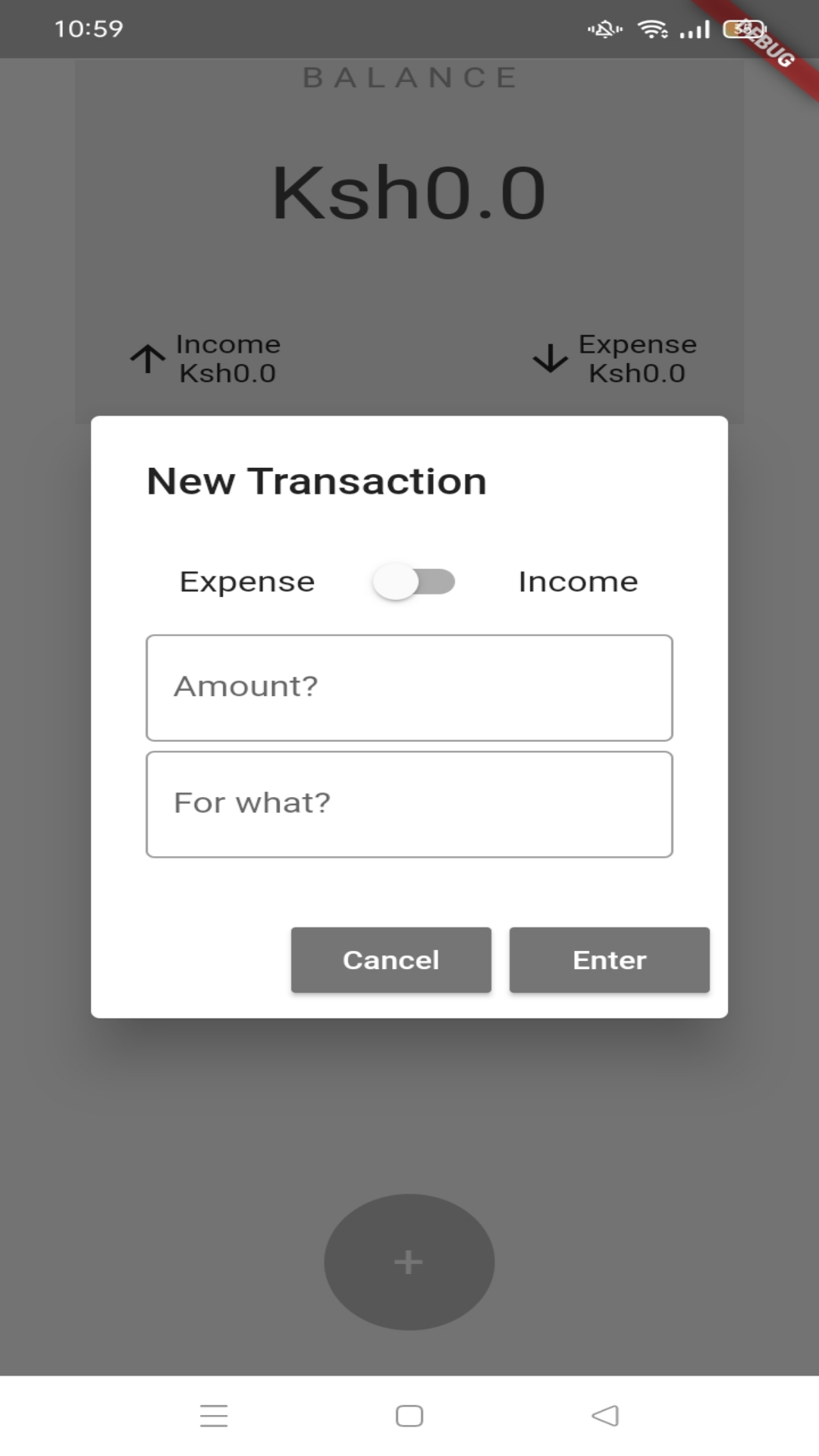Open recent apps from the navigation bar
This screenshot has width=819, height=1456.
tap(214, 1416)
